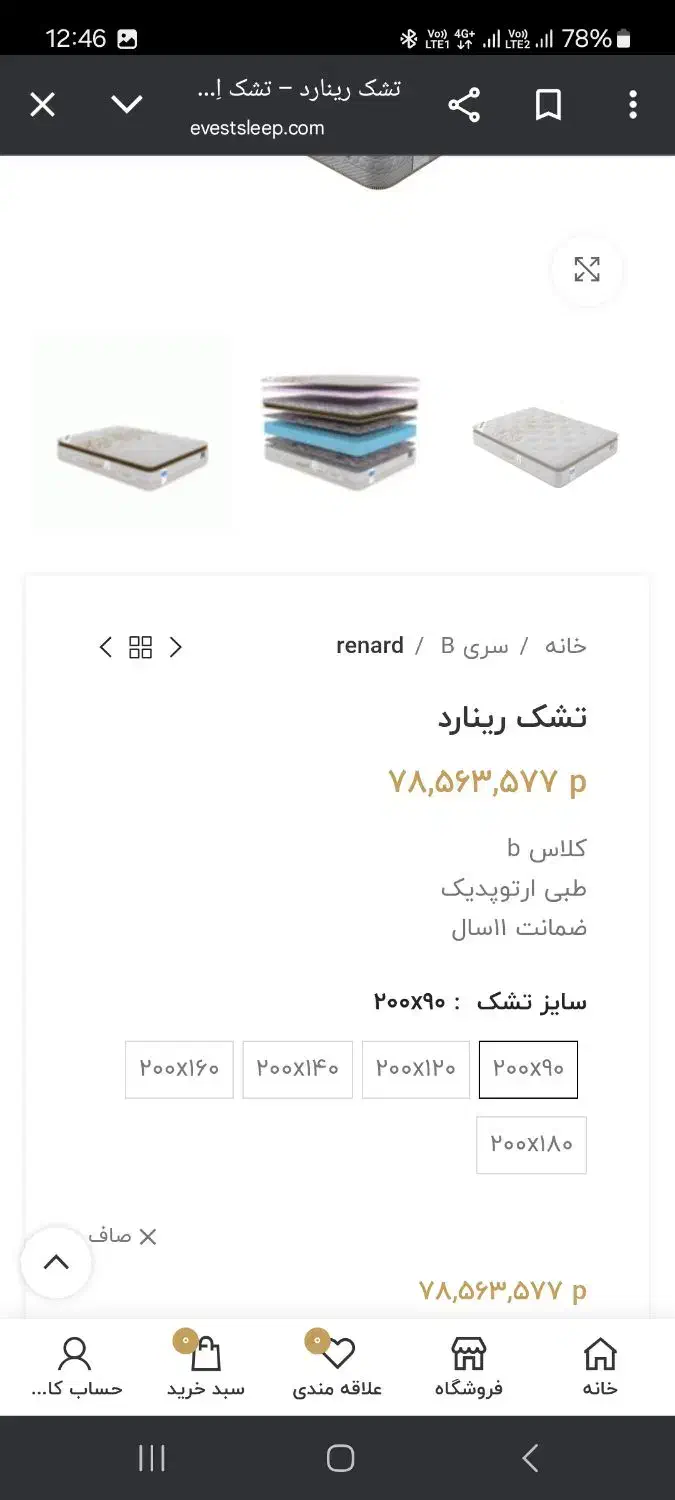Go to the حساب کاربری account tab
The image size is (675, 1500).
coord(76,1366)
